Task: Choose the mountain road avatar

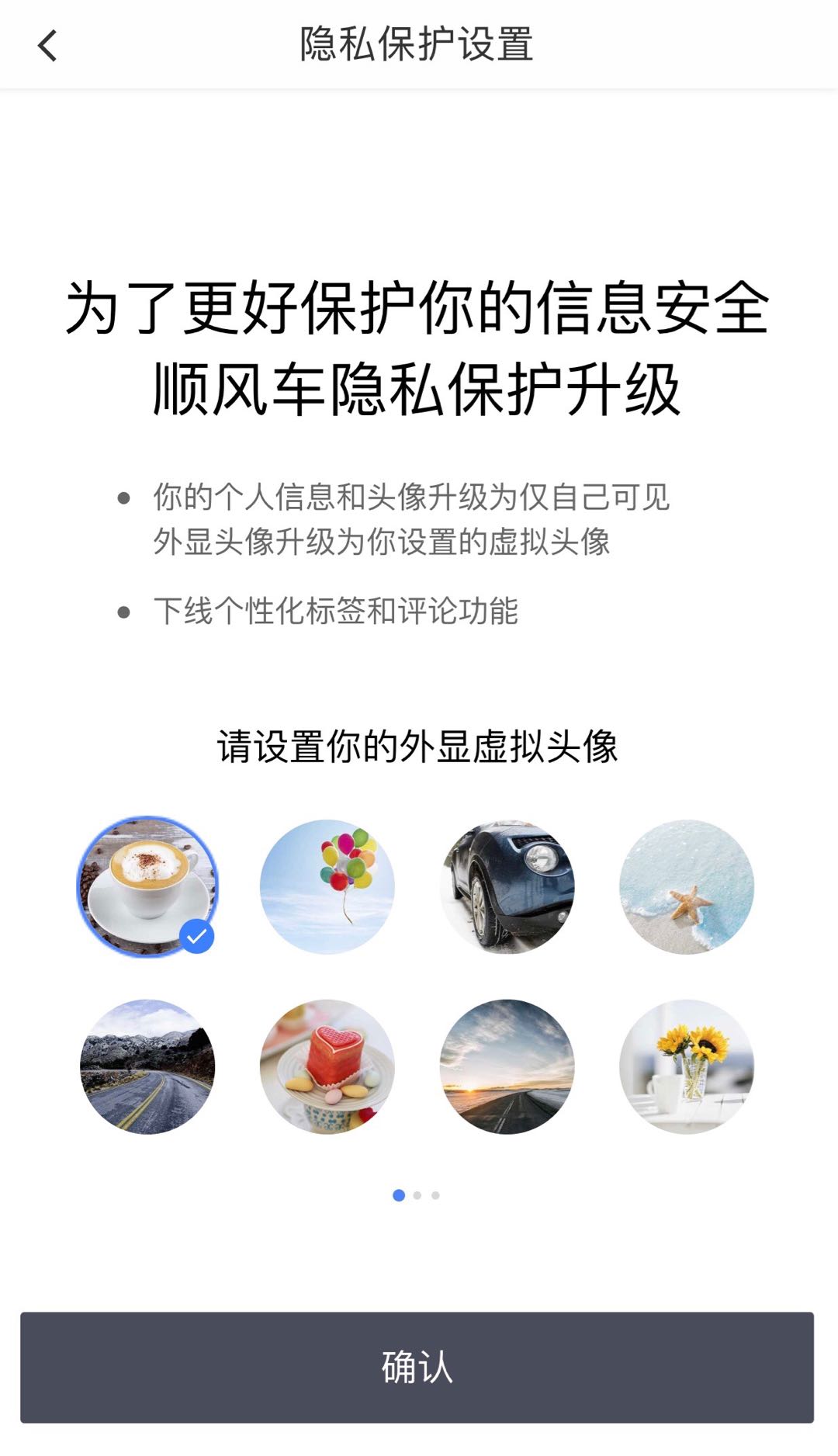Action: 147,1066
